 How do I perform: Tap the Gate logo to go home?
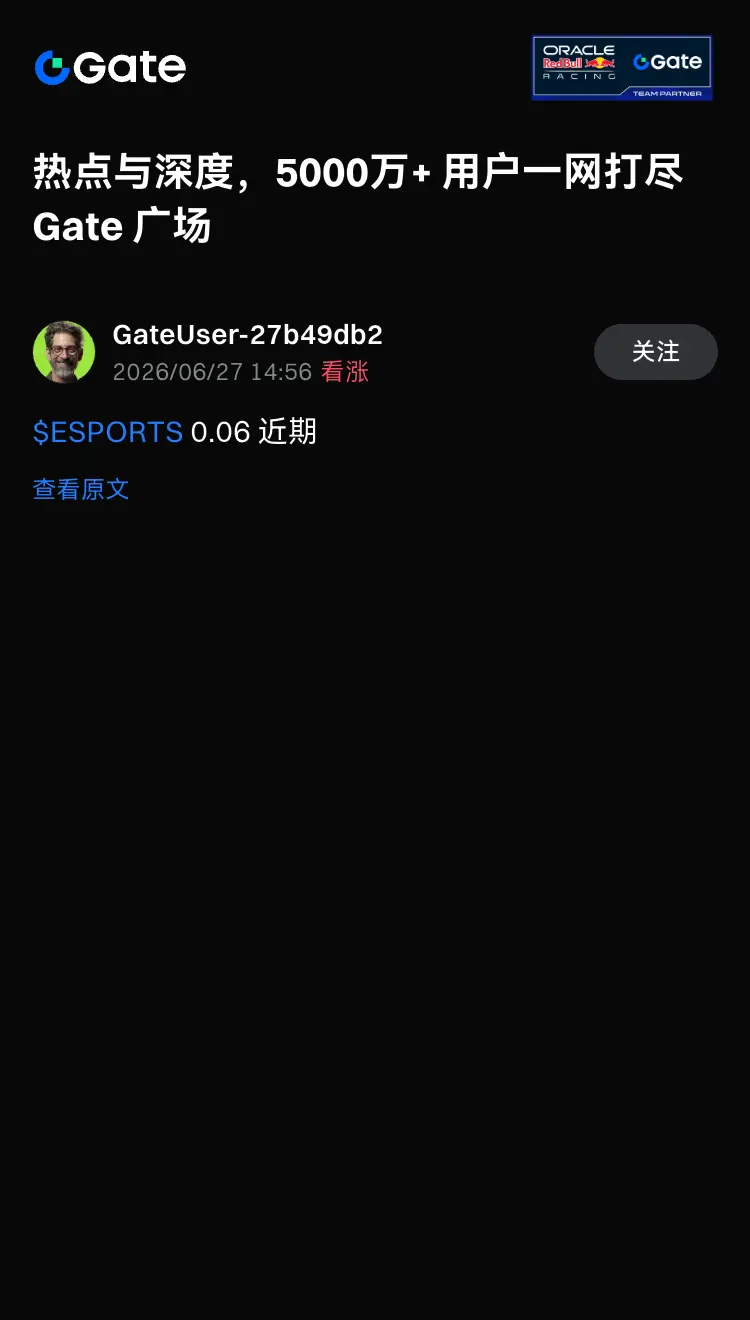coord(110,68)
